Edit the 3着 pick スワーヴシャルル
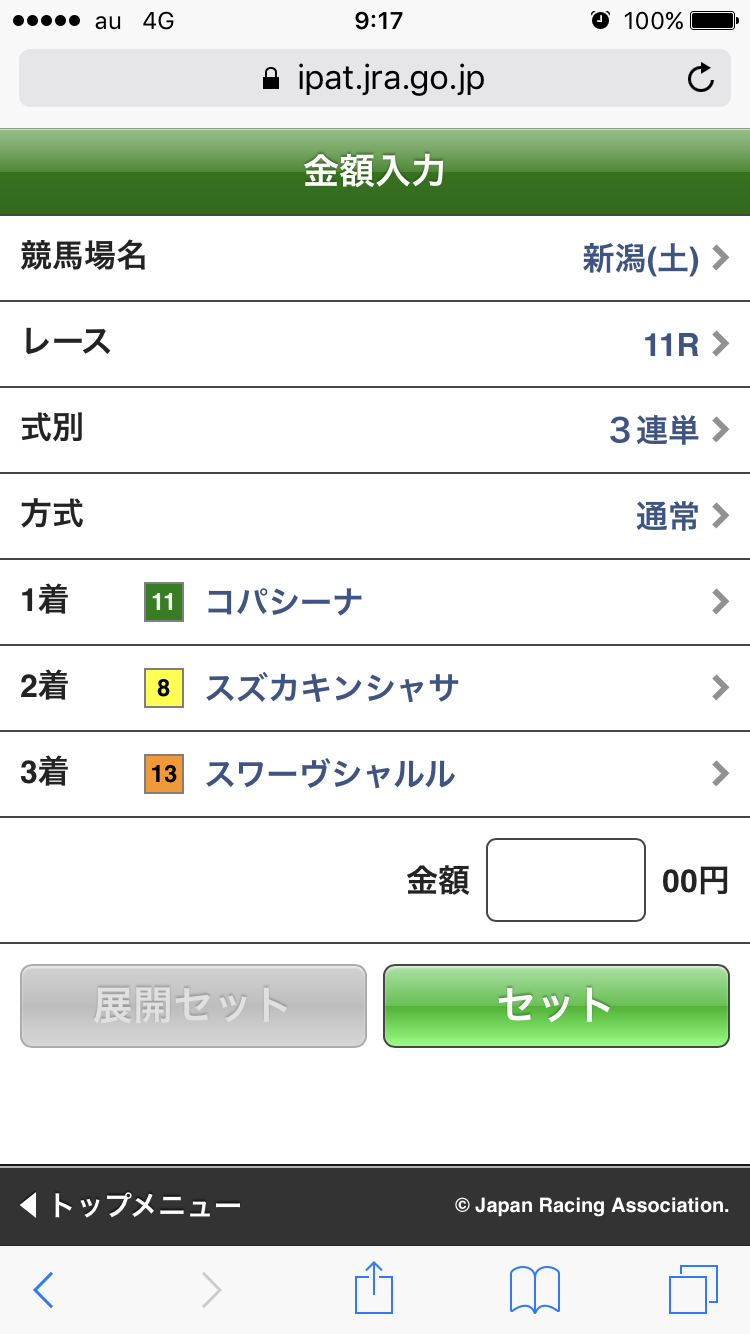Image resolution: width=750 pixels, height=1334 pixels. [375, 774]
